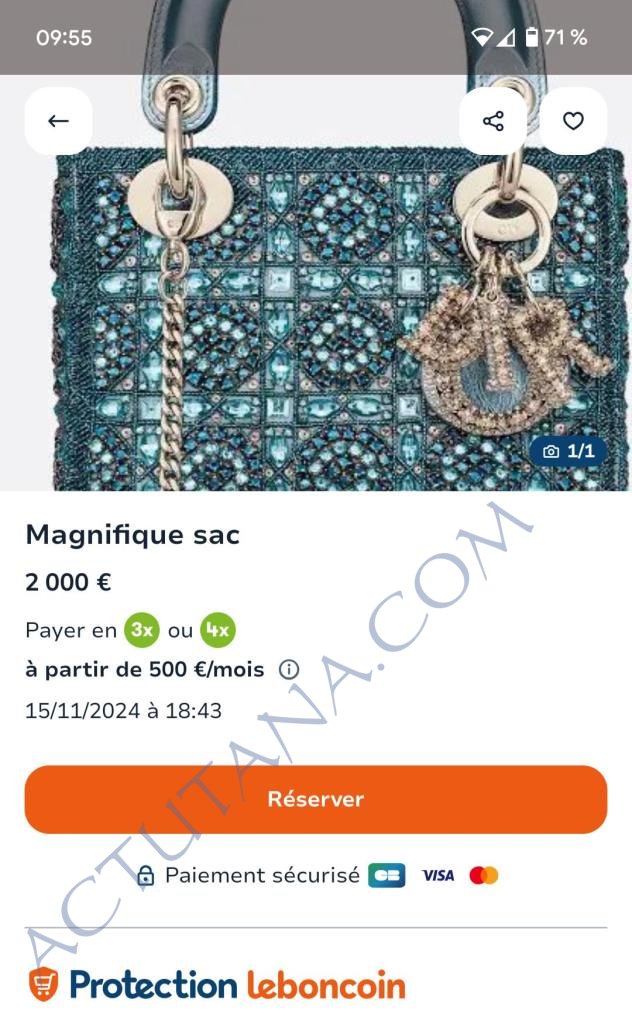The height and width of the screenshot is (1024, 632).
Task: Tap the Réserver button
Action: tap(316, 799)
